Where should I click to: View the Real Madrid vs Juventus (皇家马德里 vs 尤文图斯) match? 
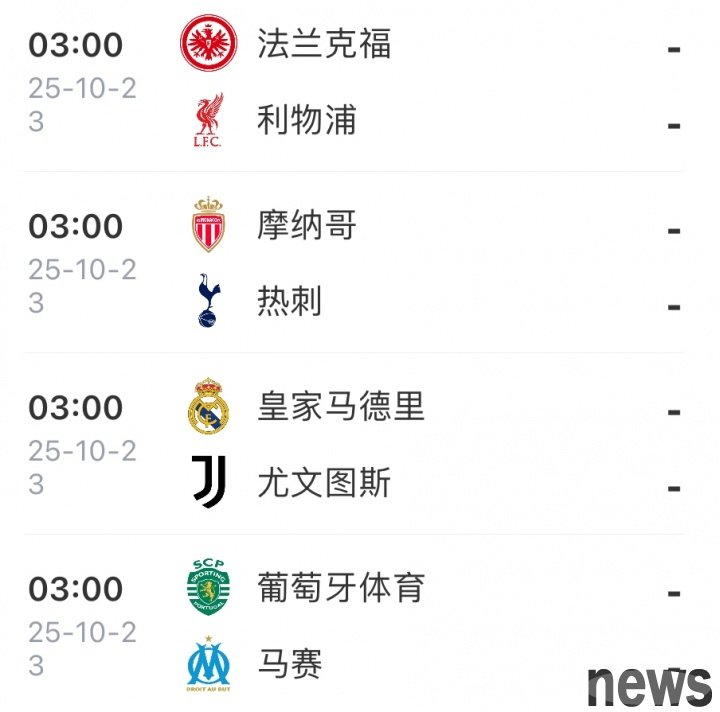coord(360,445)
